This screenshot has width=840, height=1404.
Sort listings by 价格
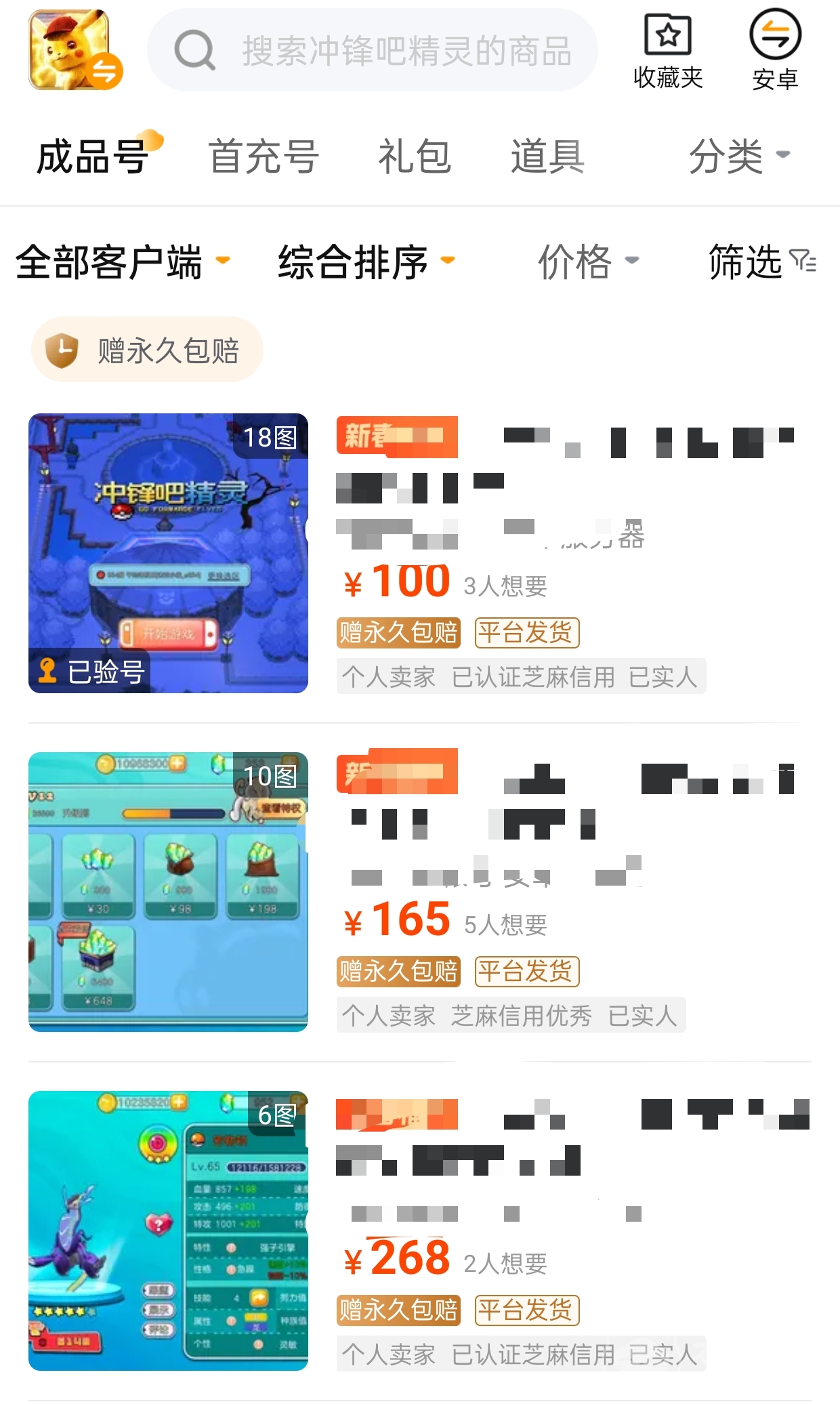click(x=587, y=262)
